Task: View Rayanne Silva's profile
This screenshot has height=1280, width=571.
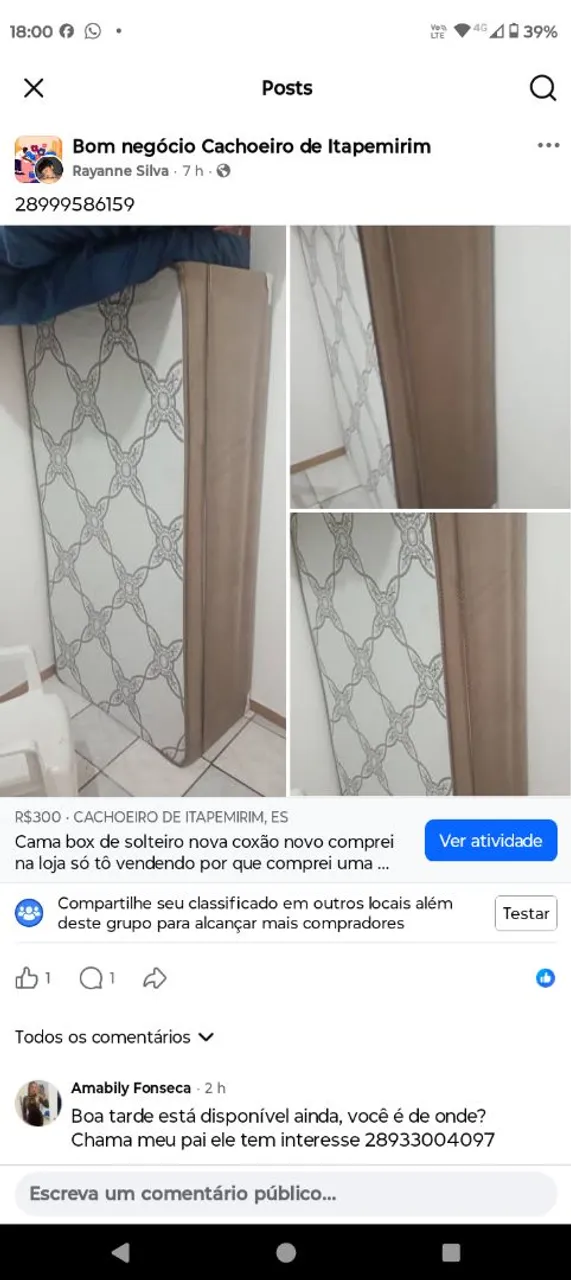Action: coord(120,171)
